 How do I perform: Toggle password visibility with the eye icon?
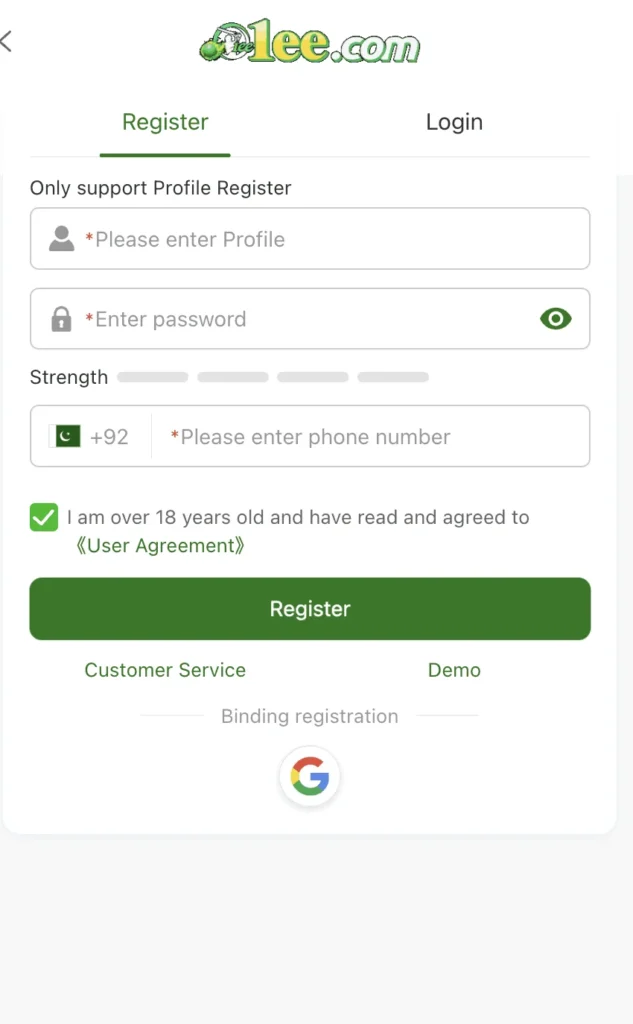[556, 319]
